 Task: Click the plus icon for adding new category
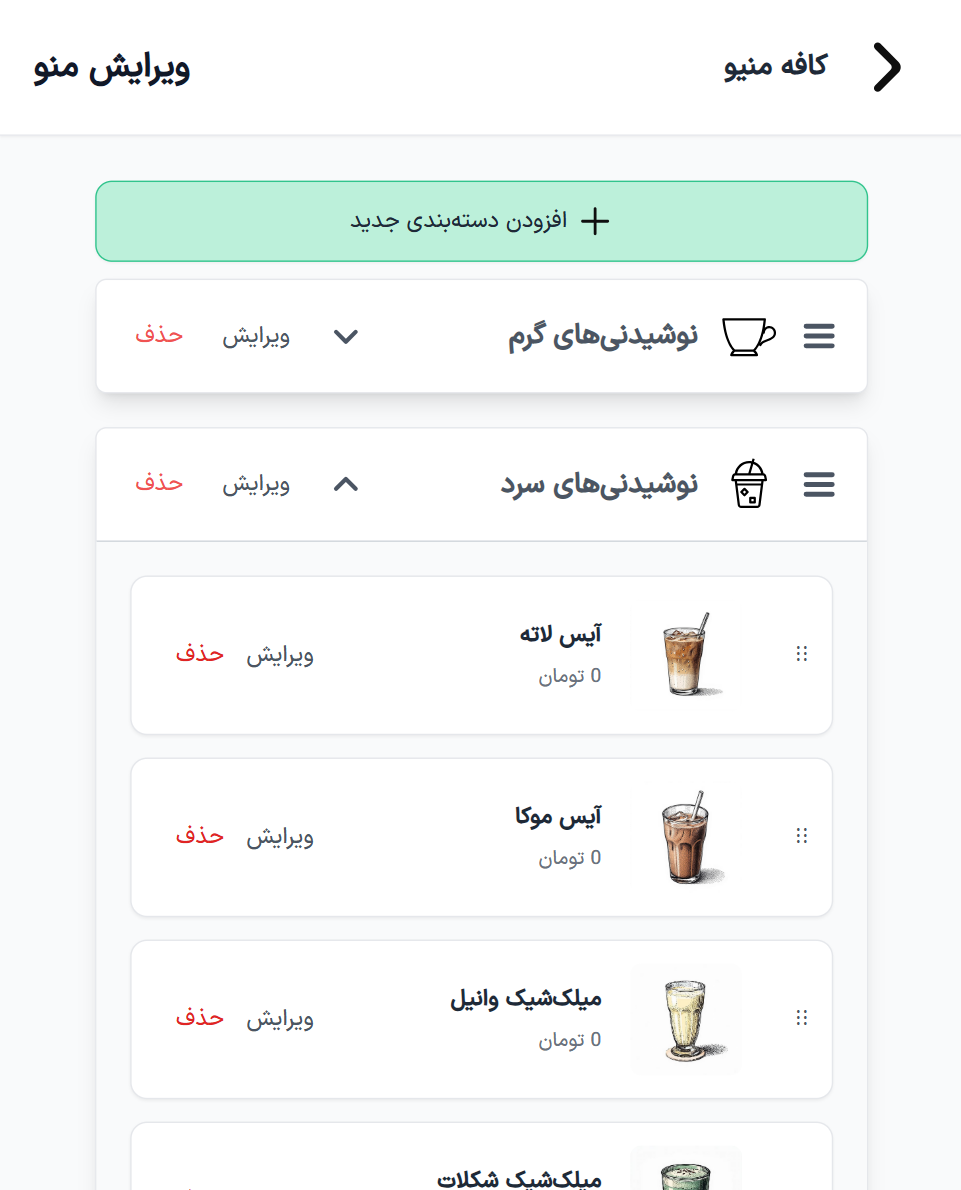[596, 222]
